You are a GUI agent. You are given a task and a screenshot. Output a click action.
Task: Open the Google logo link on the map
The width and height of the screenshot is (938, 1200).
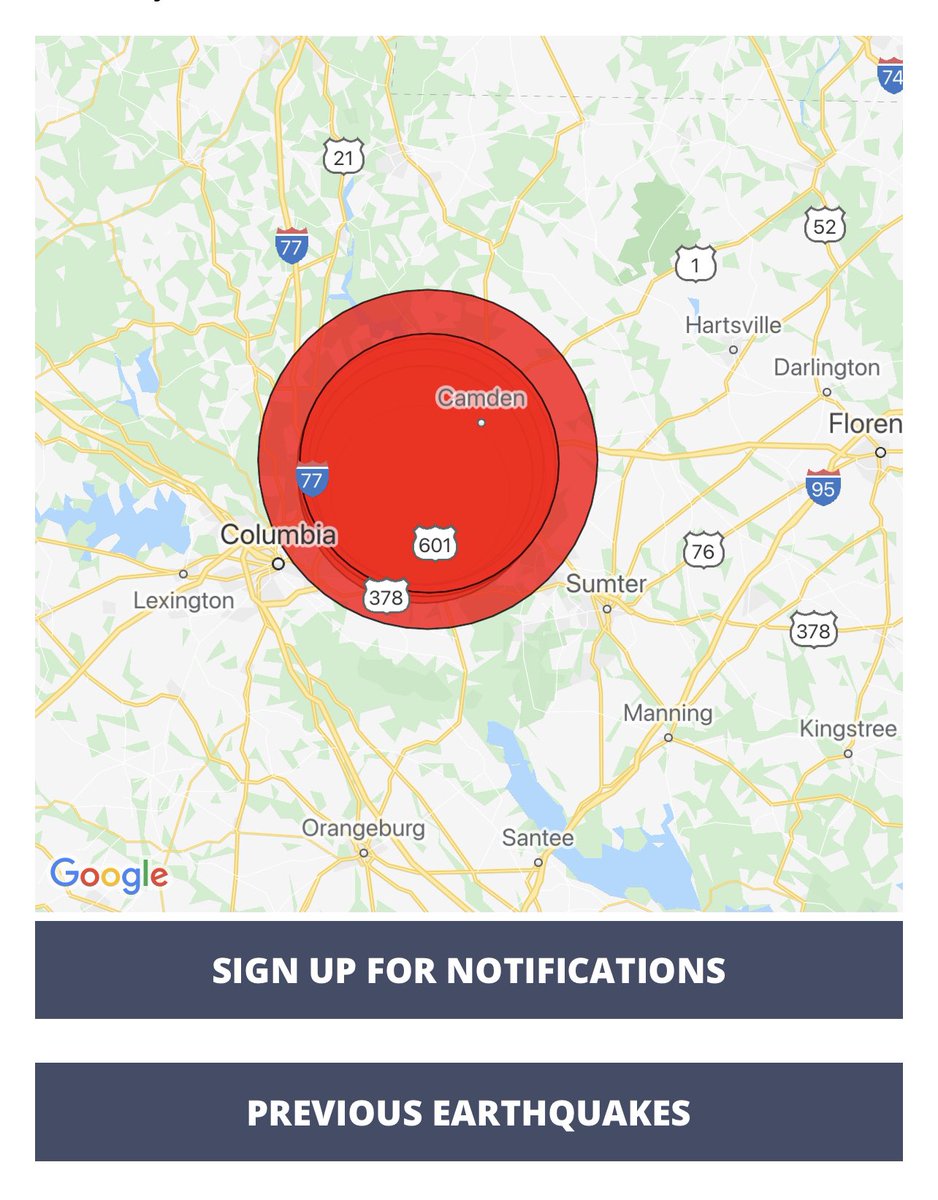click(x=109, y=875)
